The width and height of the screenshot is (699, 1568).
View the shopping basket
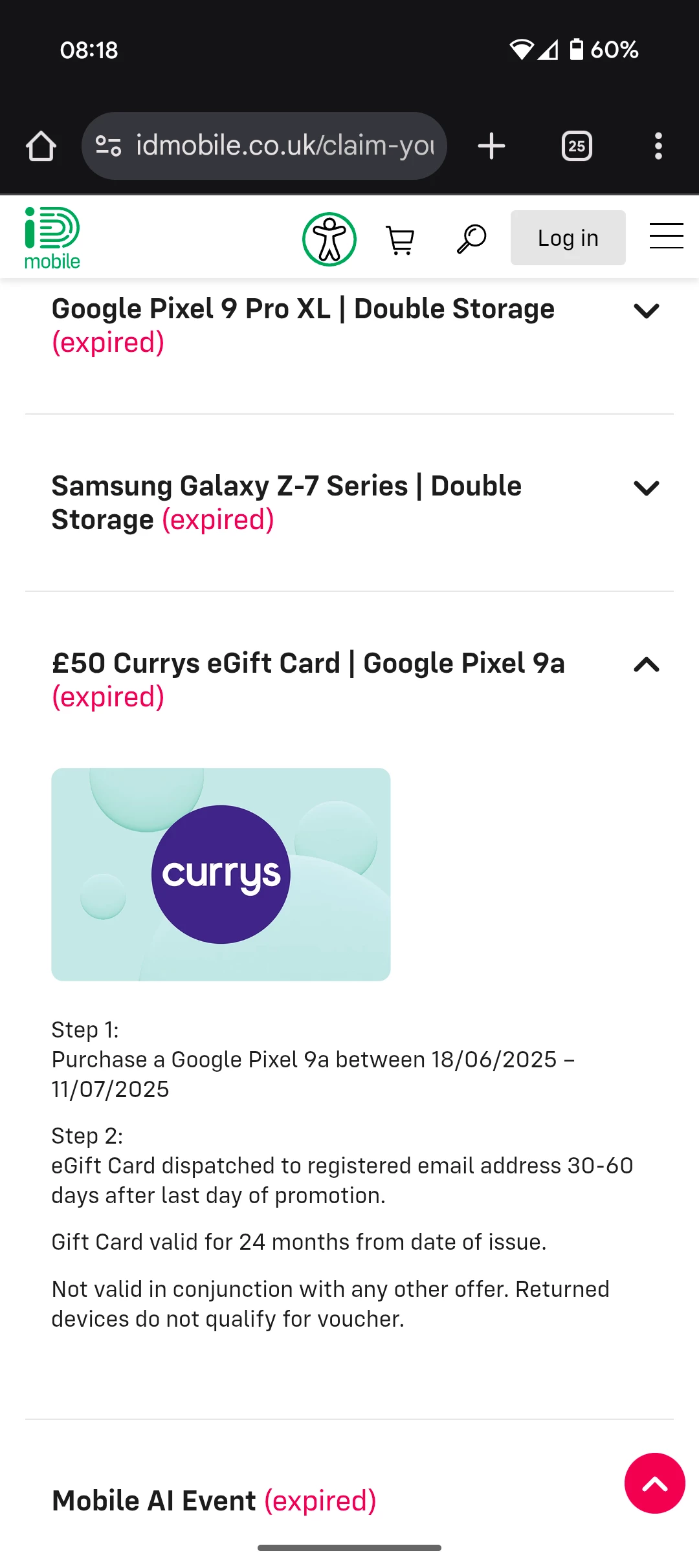tap(401, 240)
